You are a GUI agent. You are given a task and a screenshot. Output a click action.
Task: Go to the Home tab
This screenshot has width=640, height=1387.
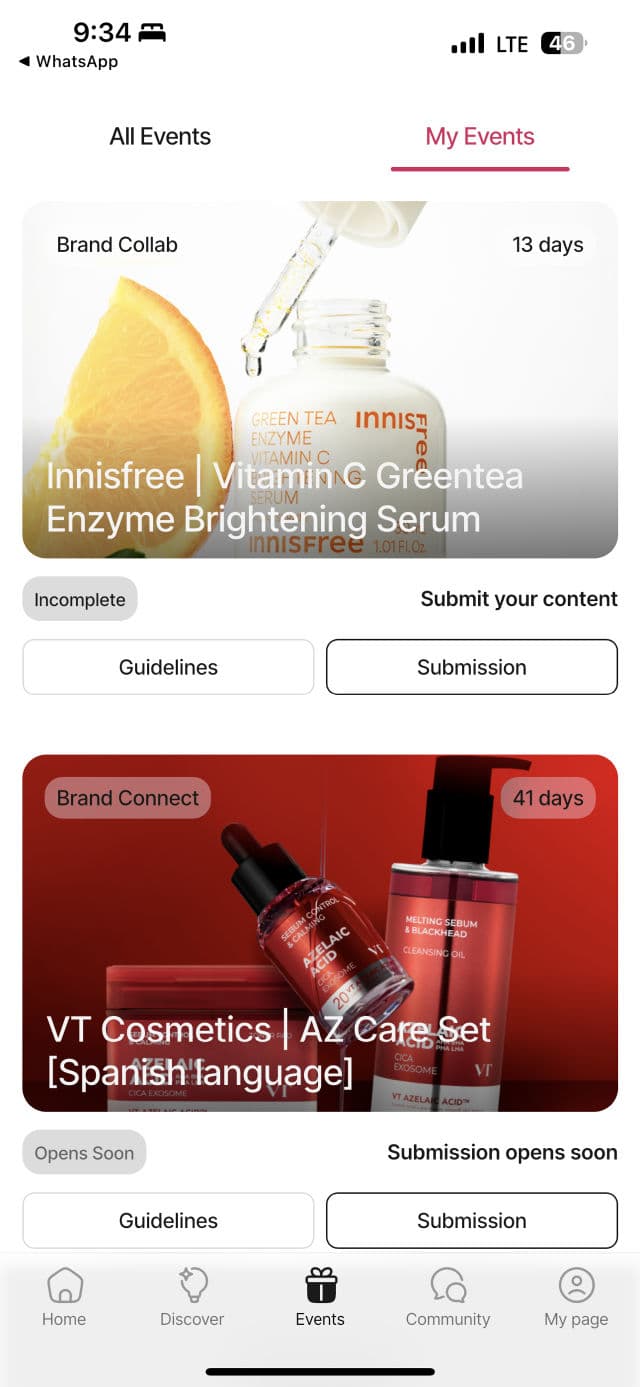point(64,1297)
